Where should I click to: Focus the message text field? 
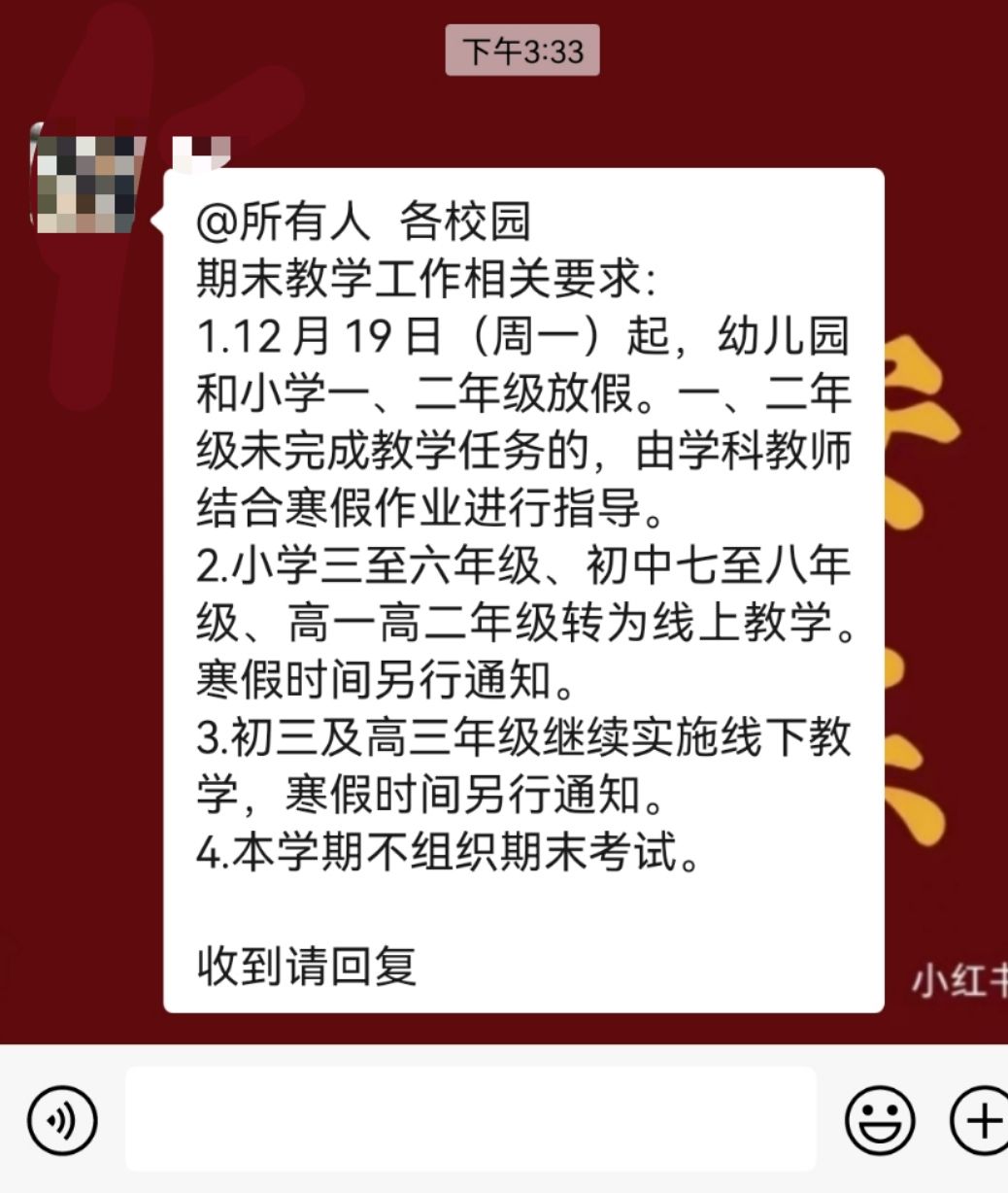pos(470,1119)
